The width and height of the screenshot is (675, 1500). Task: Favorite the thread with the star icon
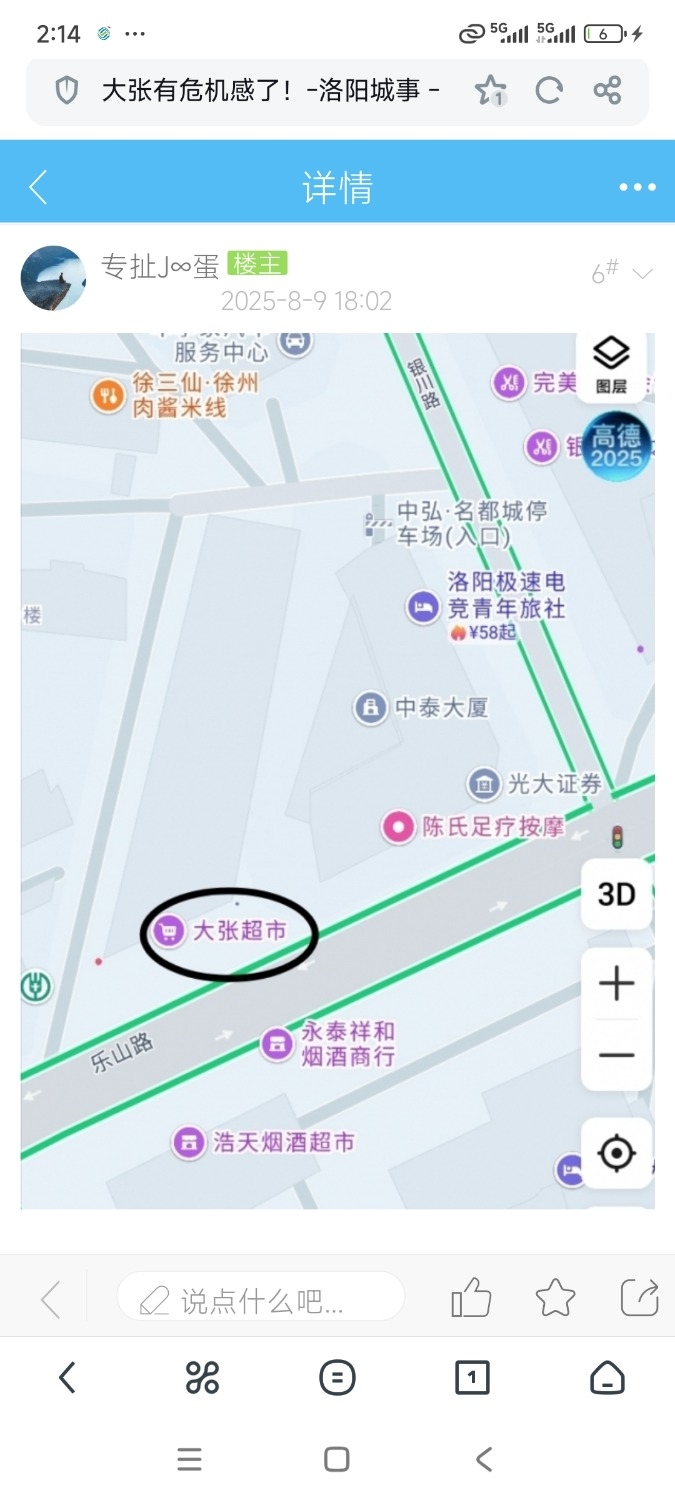[x=555, y=1298]
